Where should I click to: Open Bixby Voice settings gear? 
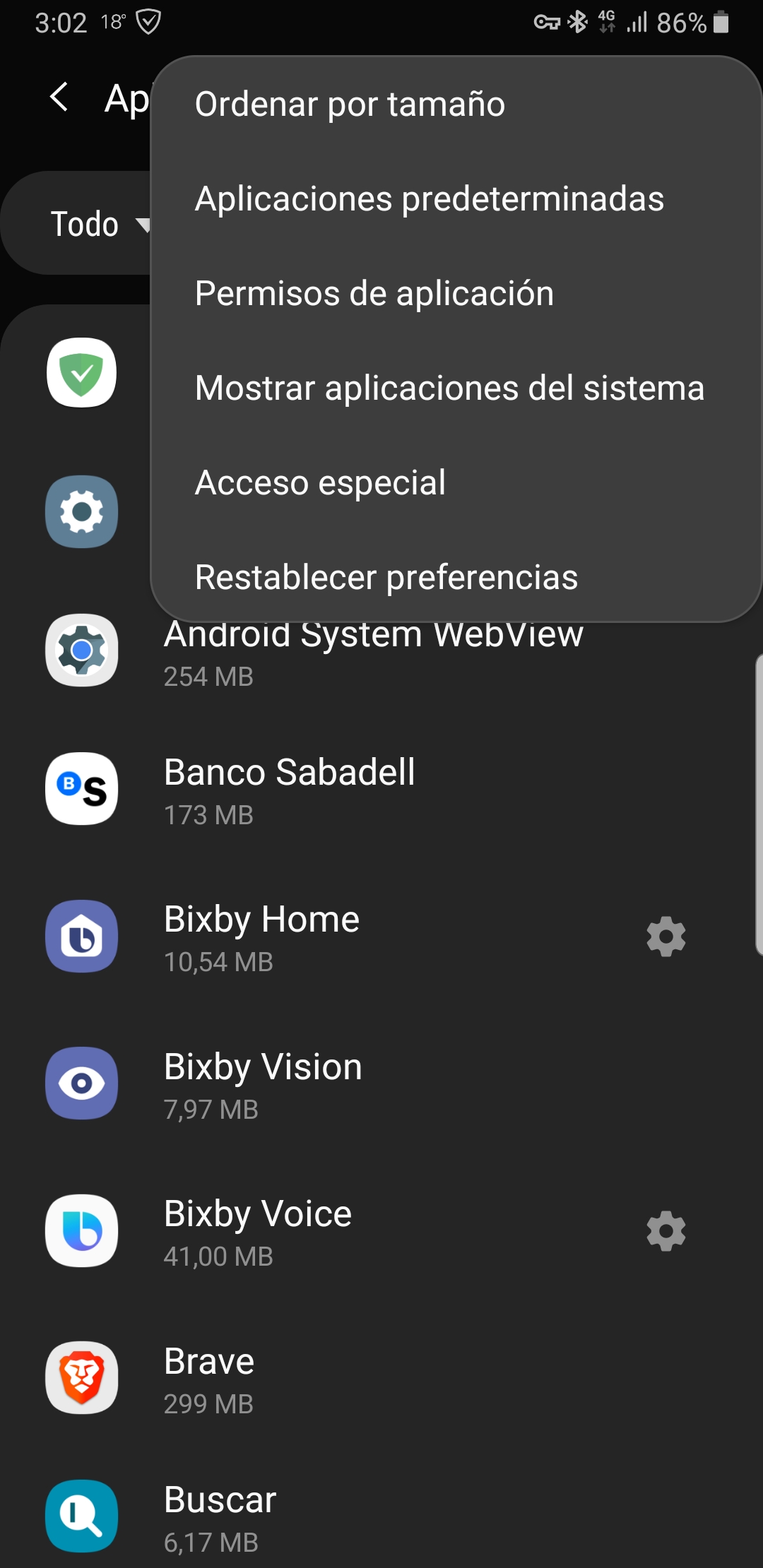coord(666,1231)
